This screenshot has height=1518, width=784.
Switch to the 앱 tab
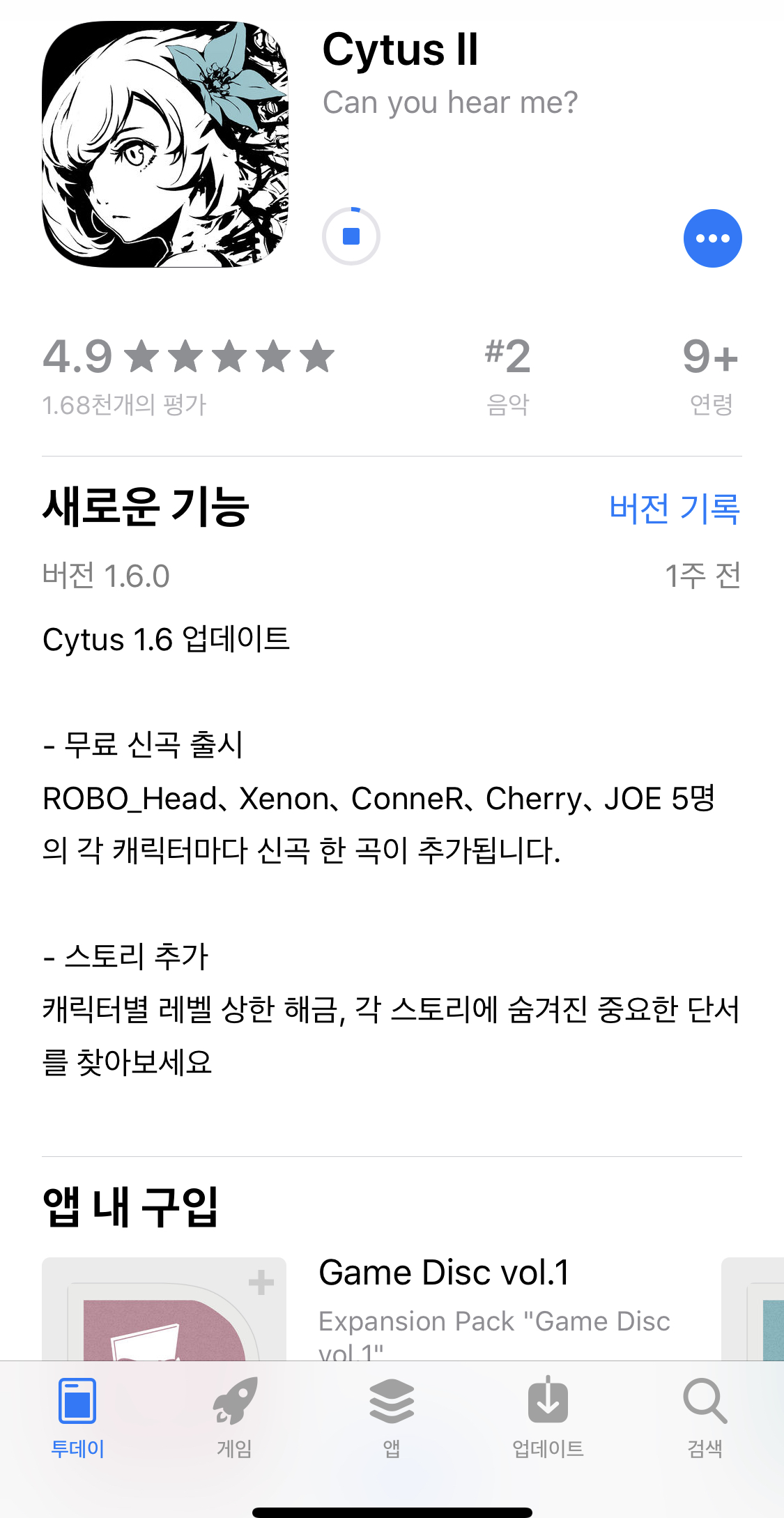(x=392, y=1416)
